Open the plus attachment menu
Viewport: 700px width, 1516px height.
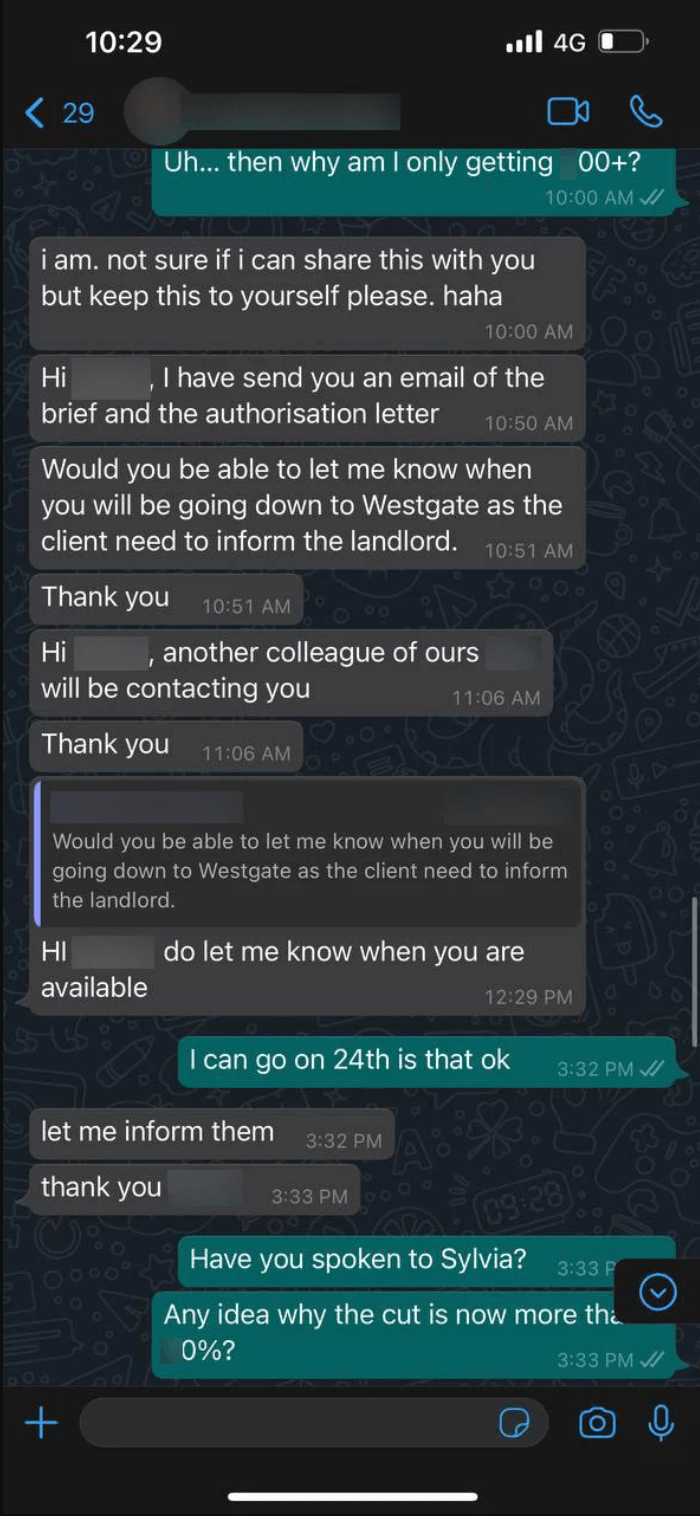click(41, 1423)
